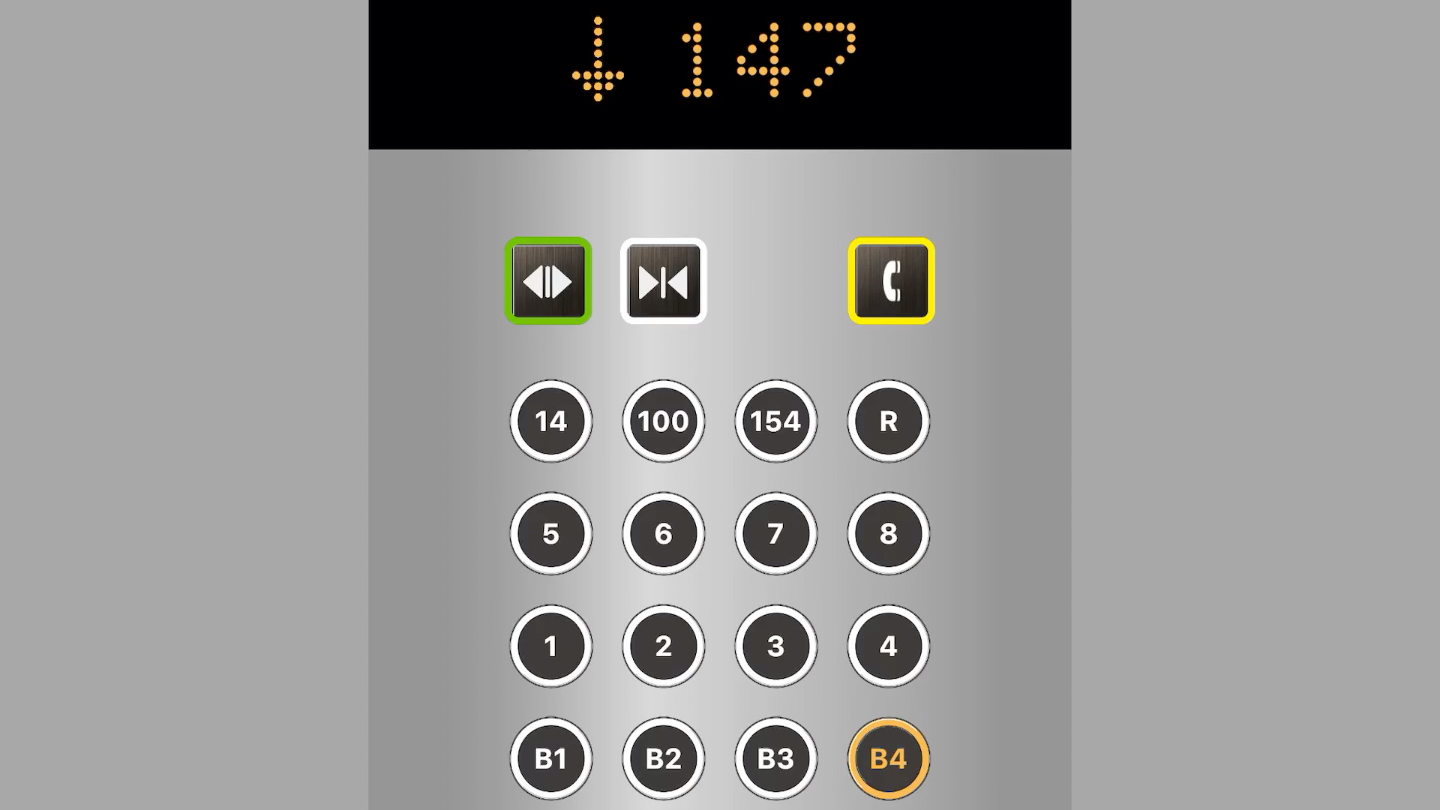Select floor 5
The height and width of the screenshot is (810, 1440).
coord(551,534)
